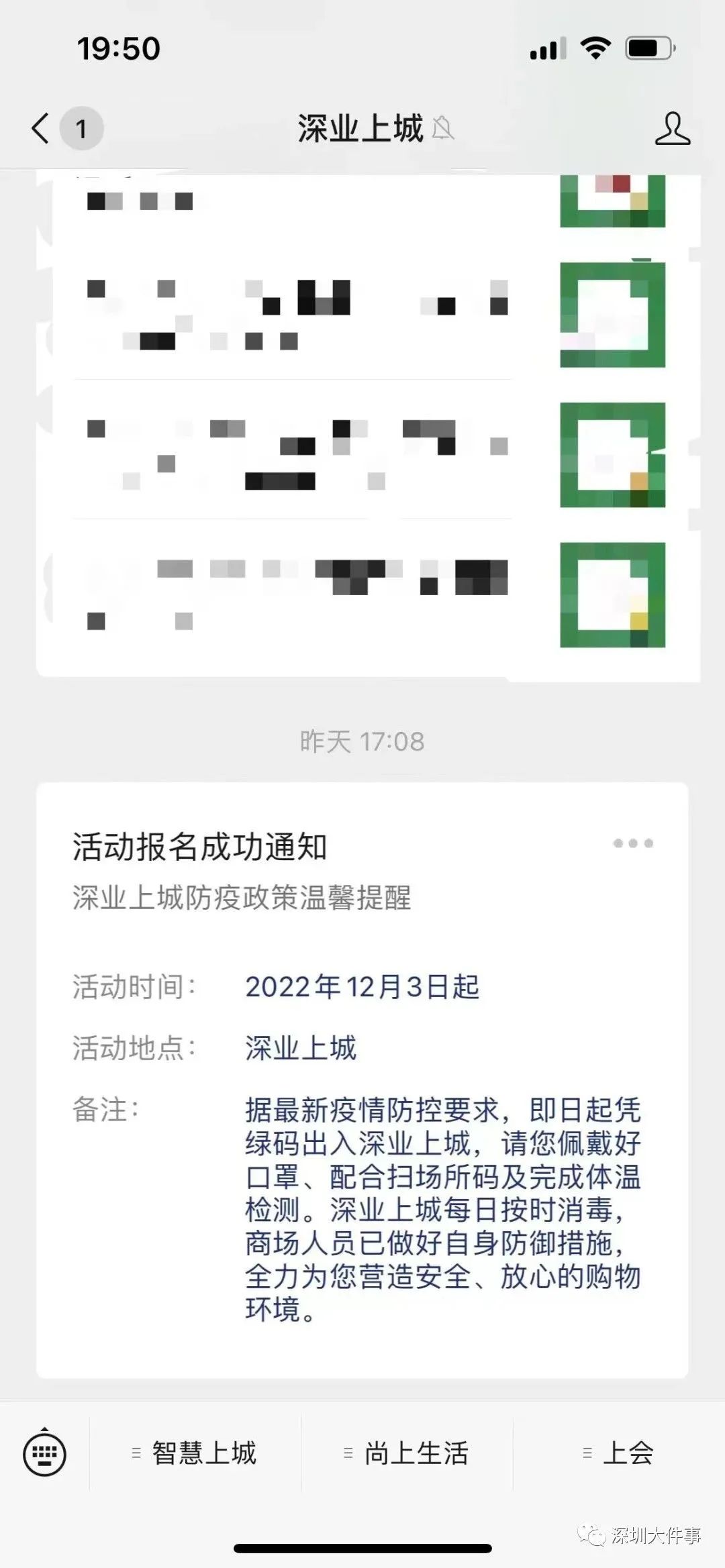The height and width of the screenshot is (1568, 725).
Task: Go back to the chat list
Action: (42, 128)
